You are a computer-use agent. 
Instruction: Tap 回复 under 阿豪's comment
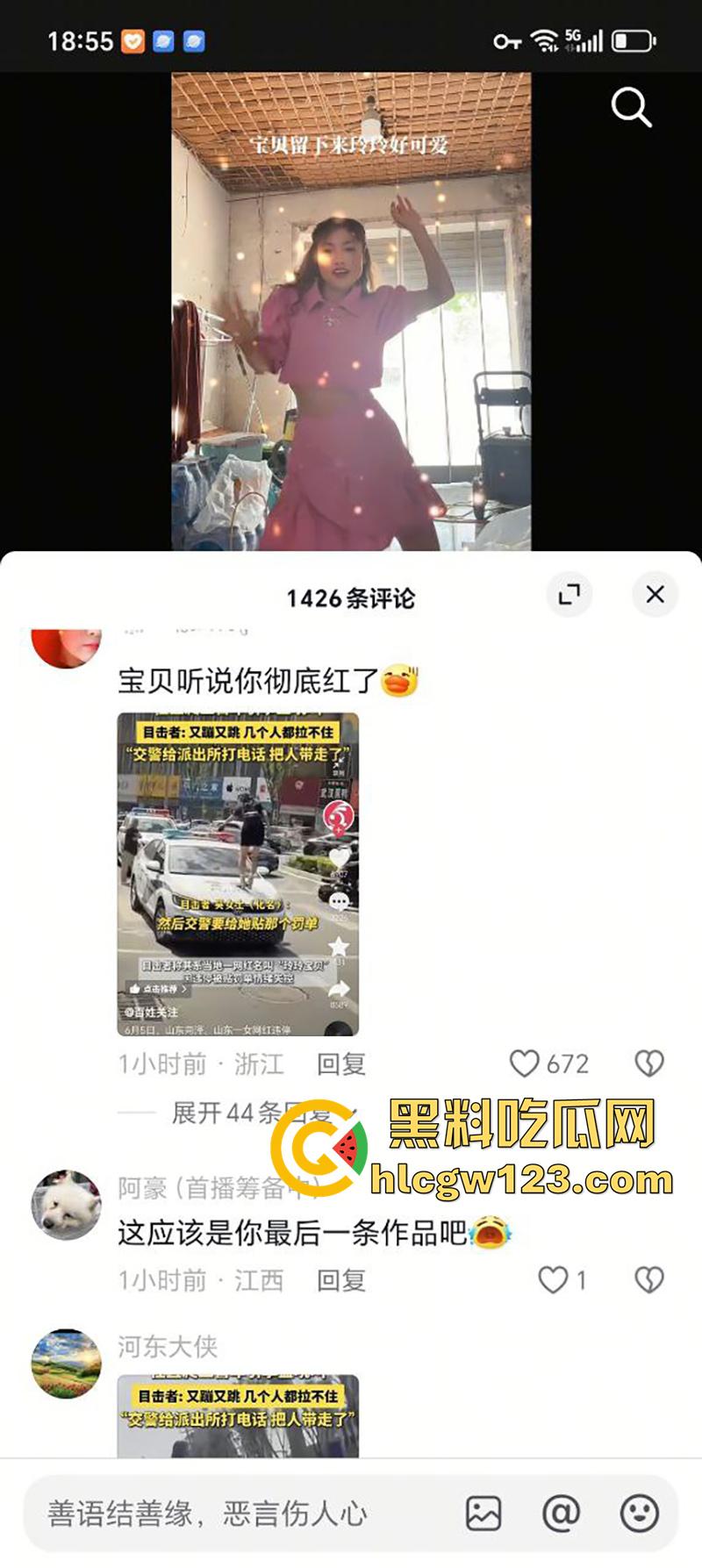[x=340, y=1278]
